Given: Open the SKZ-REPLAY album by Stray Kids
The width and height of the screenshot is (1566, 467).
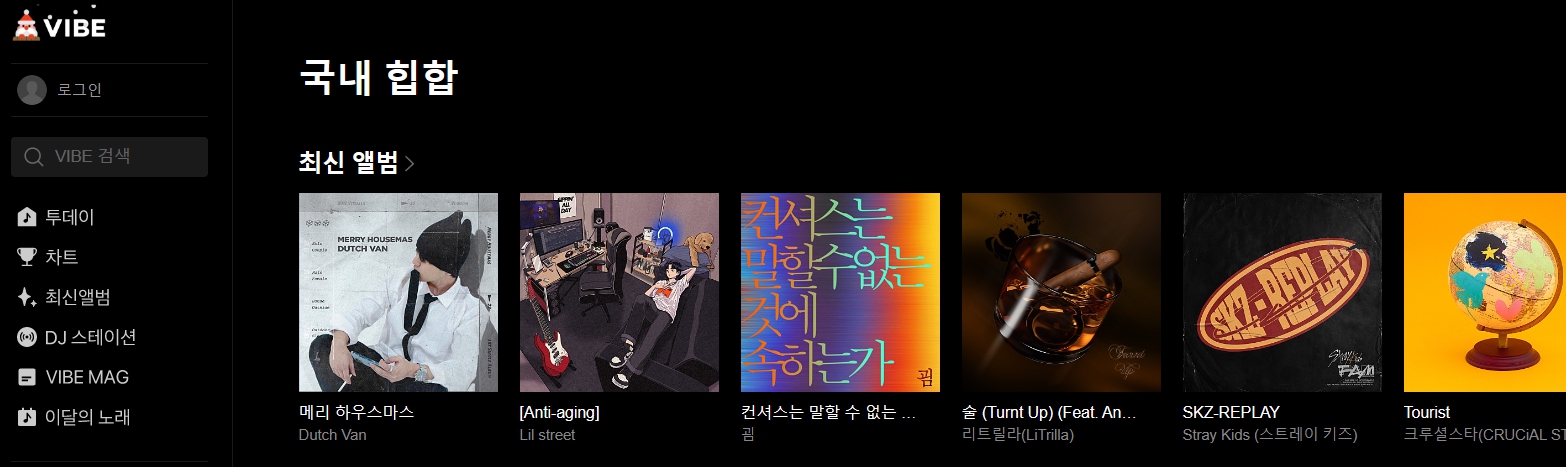Looking at the screenshot, I should point(1282,292).
